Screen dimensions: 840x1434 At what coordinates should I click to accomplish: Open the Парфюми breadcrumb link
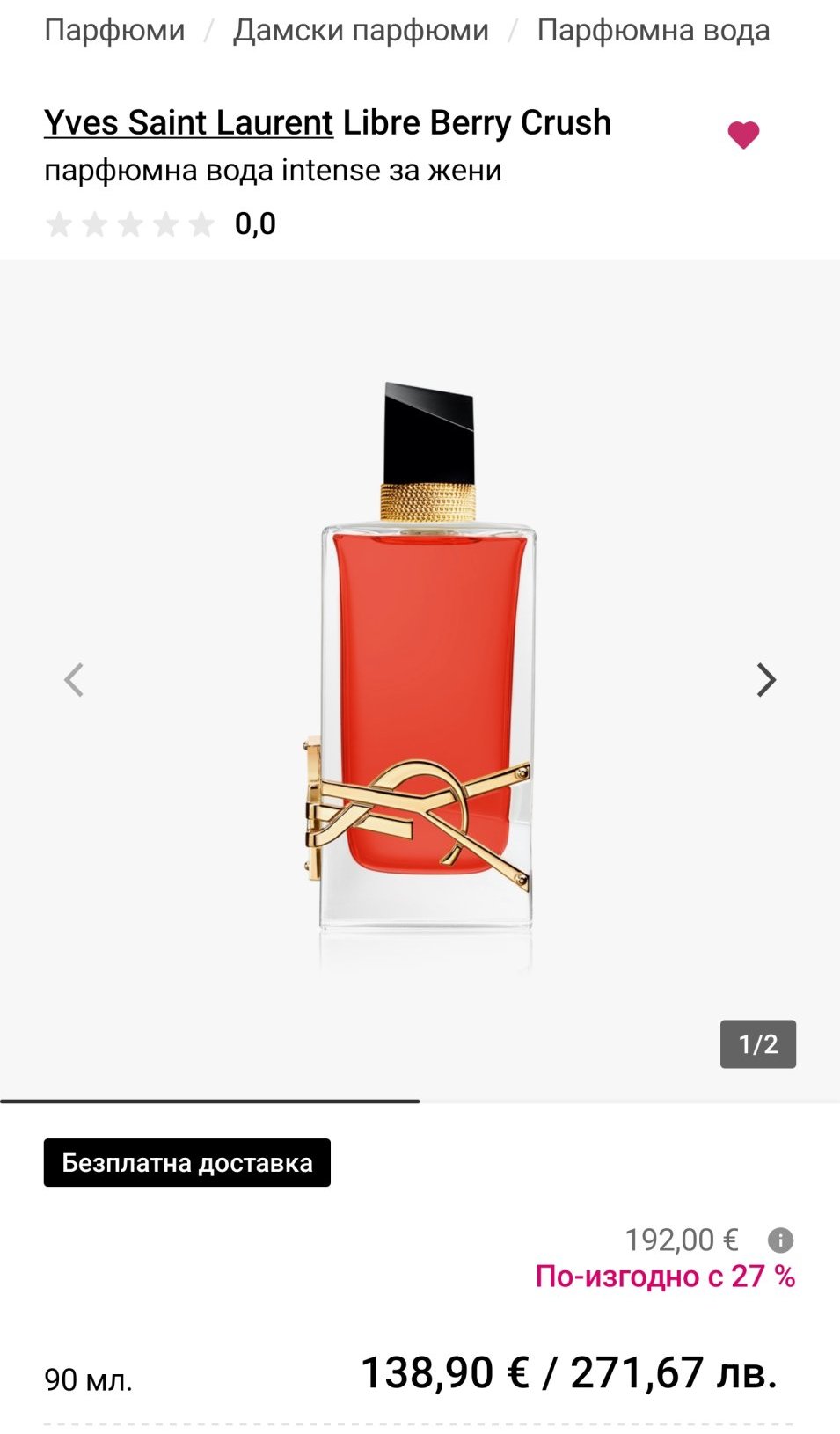click(x=114, y=31)
